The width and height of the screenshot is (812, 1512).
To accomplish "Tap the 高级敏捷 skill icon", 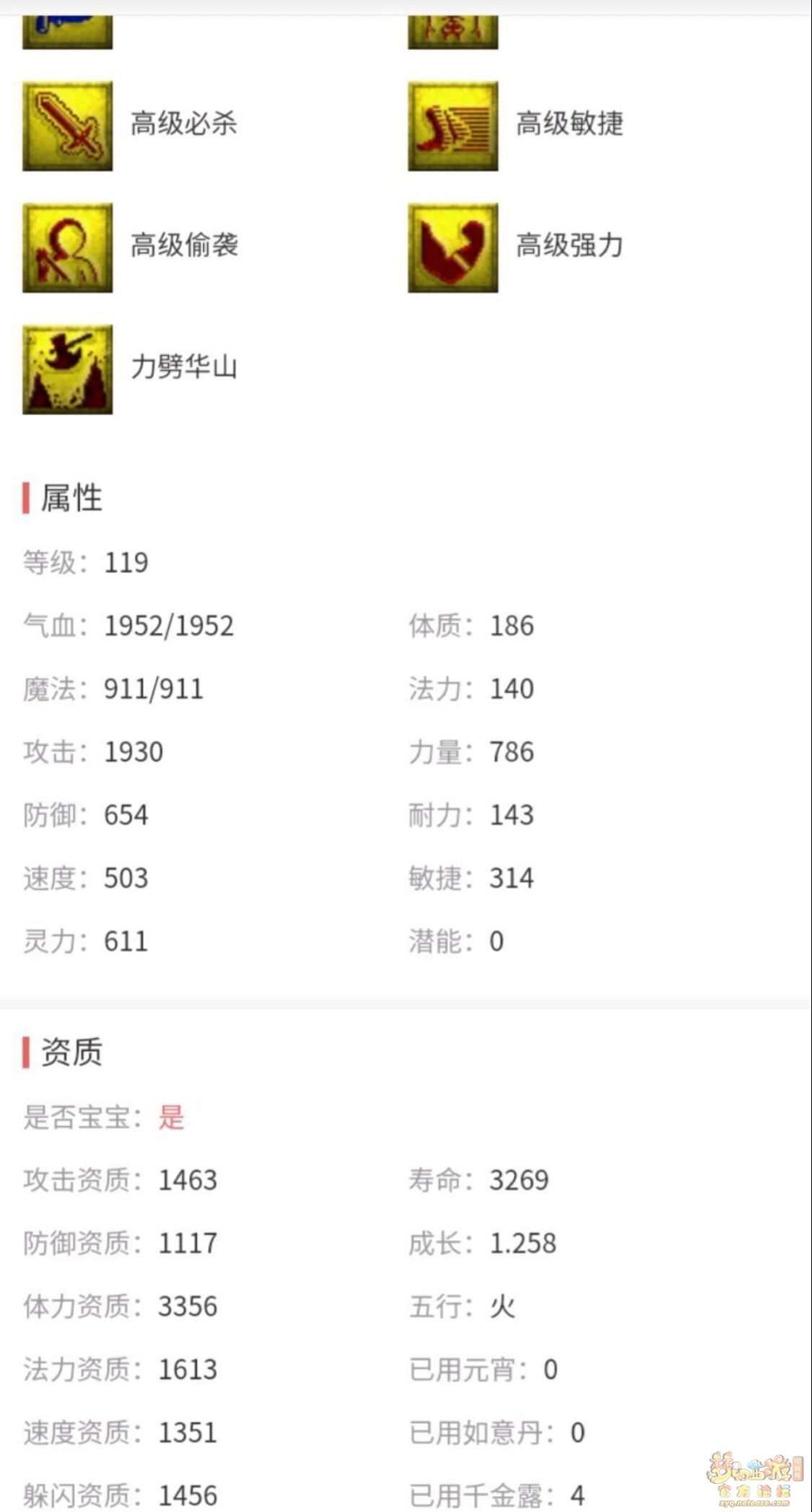I will click(x=453, y=126).
